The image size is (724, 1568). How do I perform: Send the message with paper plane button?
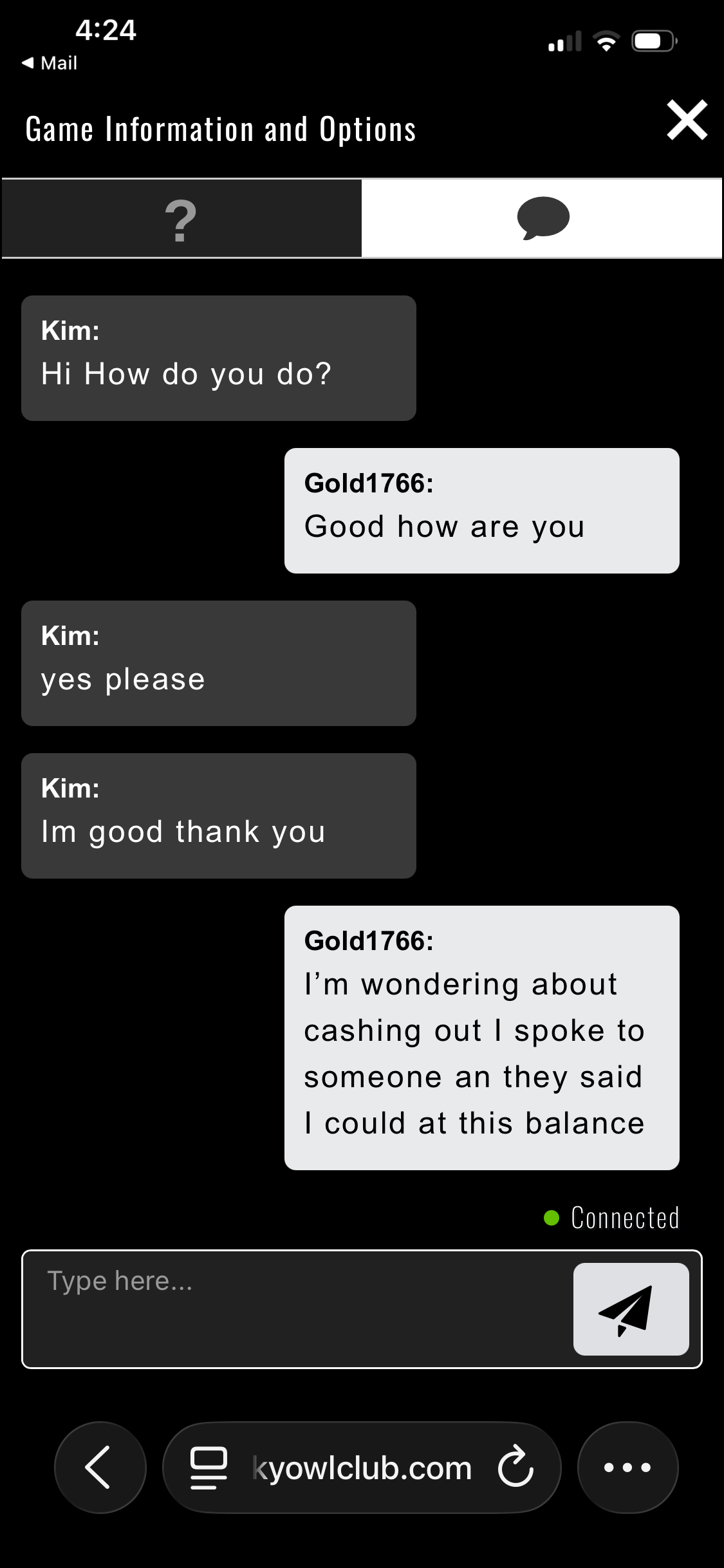[x=631, y=1309]
